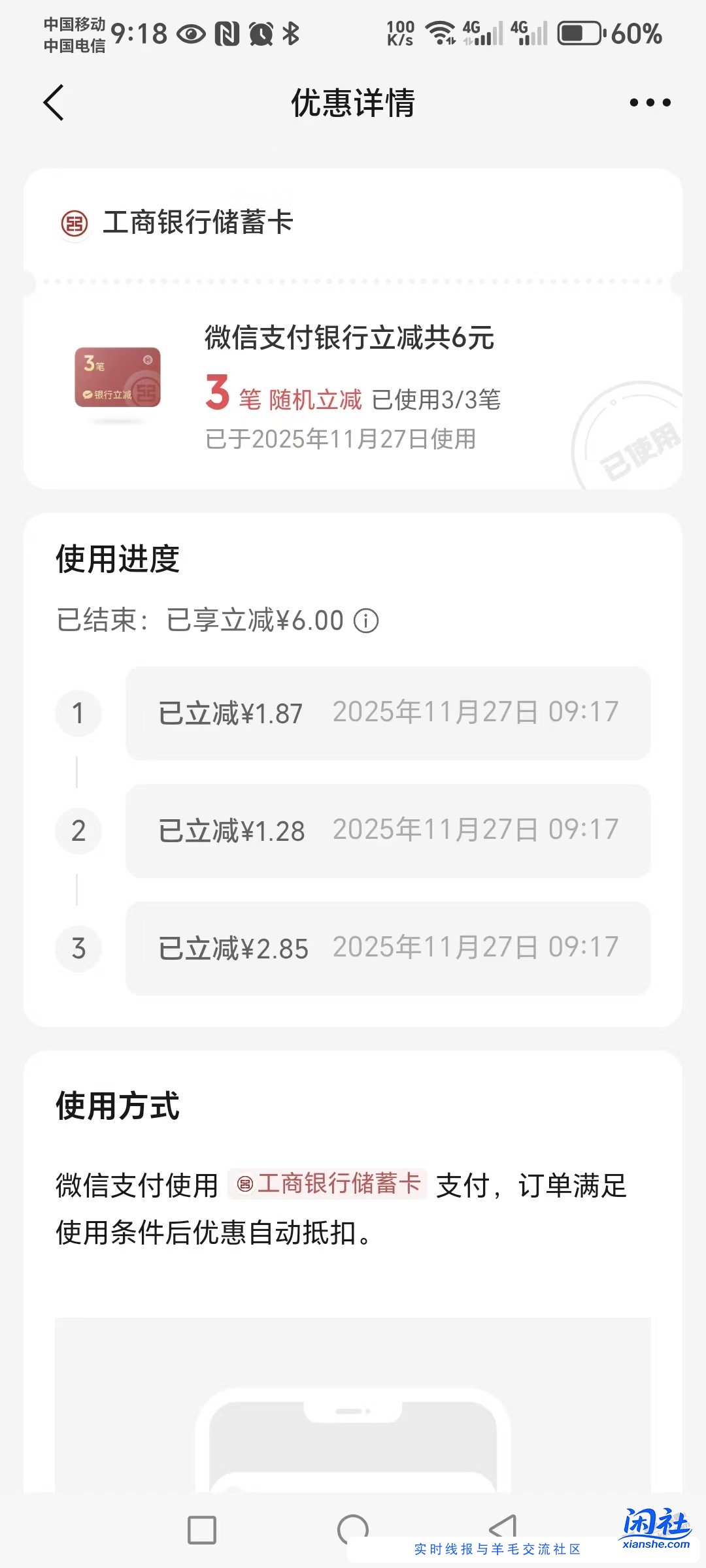The width and height of the screenshot is (706, 1568).
Task: Tap the info icon beside 已享立减¥6.00
Action: point(367,621)
